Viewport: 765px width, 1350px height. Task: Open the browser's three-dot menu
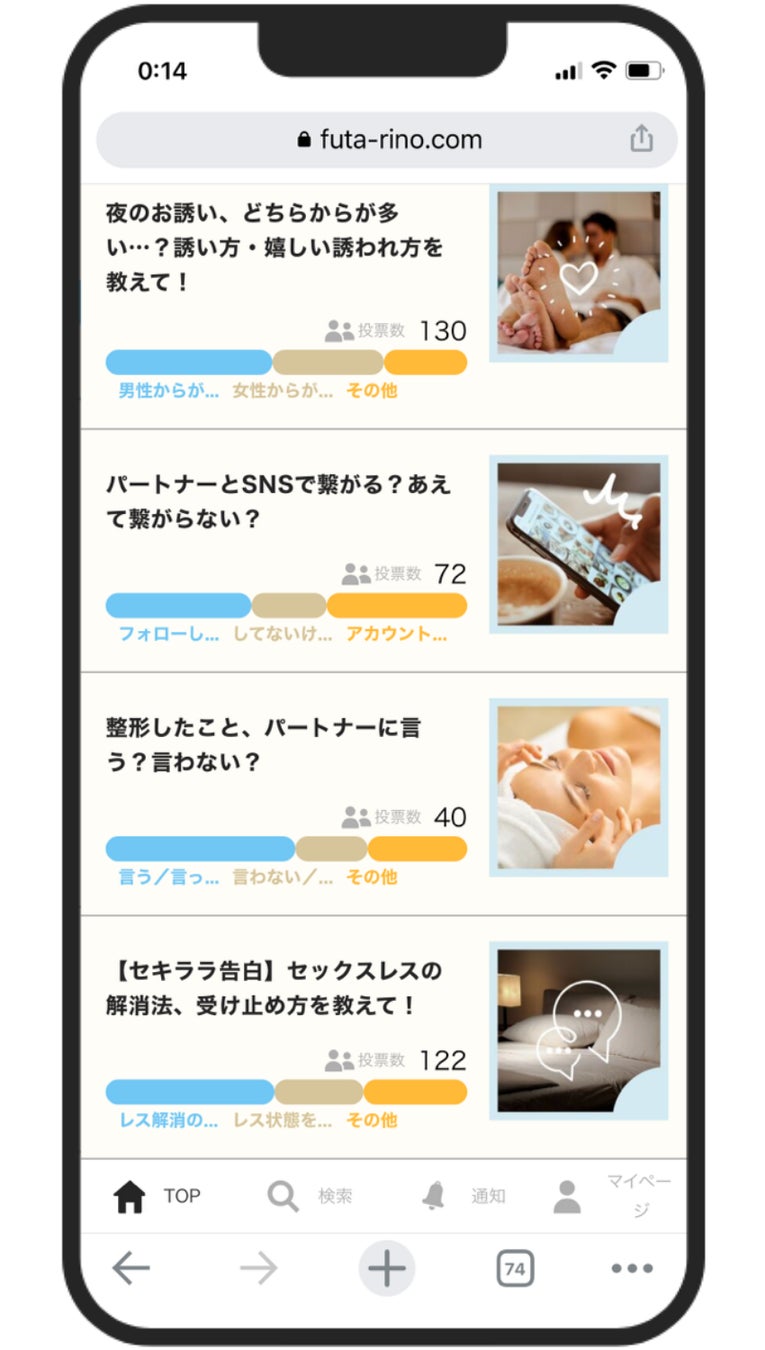click(x=632, y=1269)
